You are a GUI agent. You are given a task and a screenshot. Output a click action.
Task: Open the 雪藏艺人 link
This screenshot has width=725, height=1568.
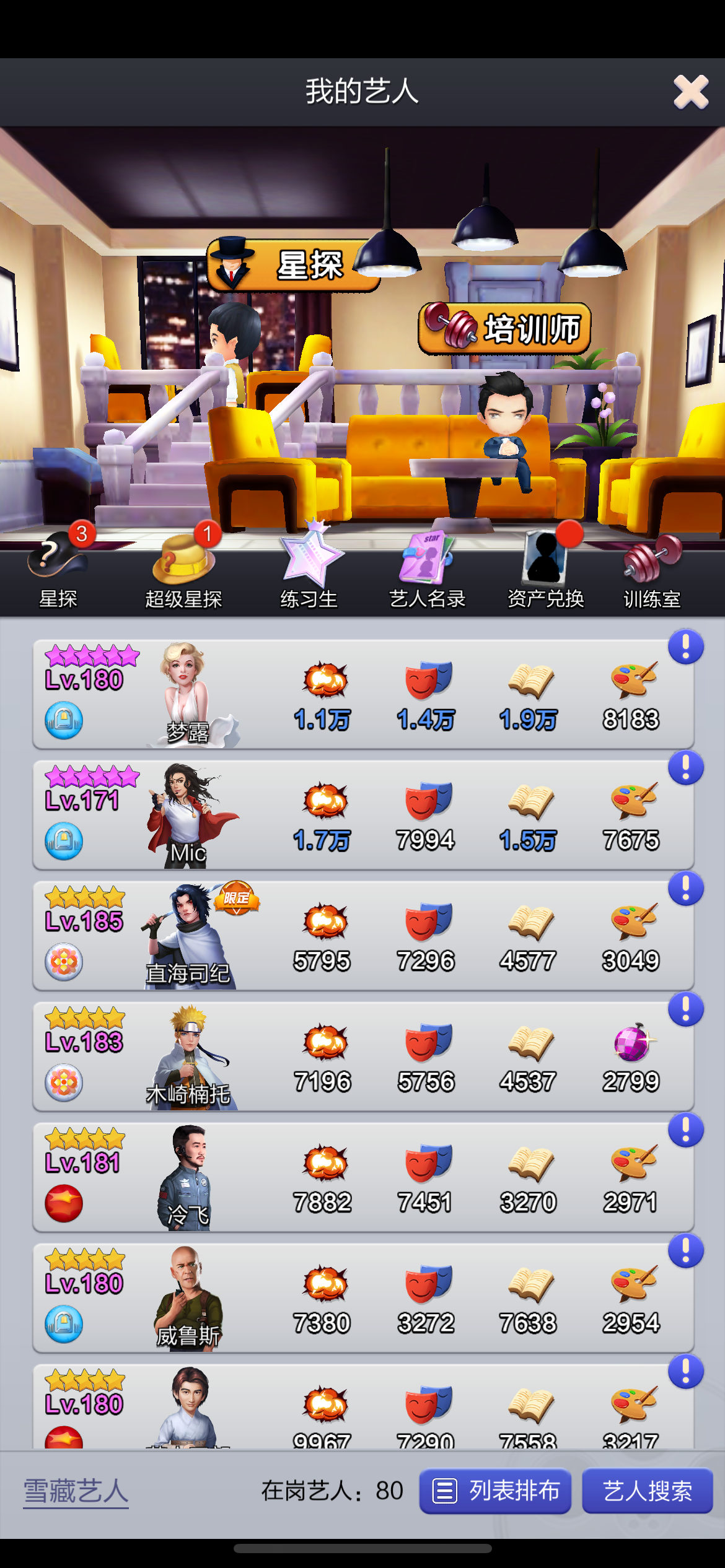click(76, 1491)
